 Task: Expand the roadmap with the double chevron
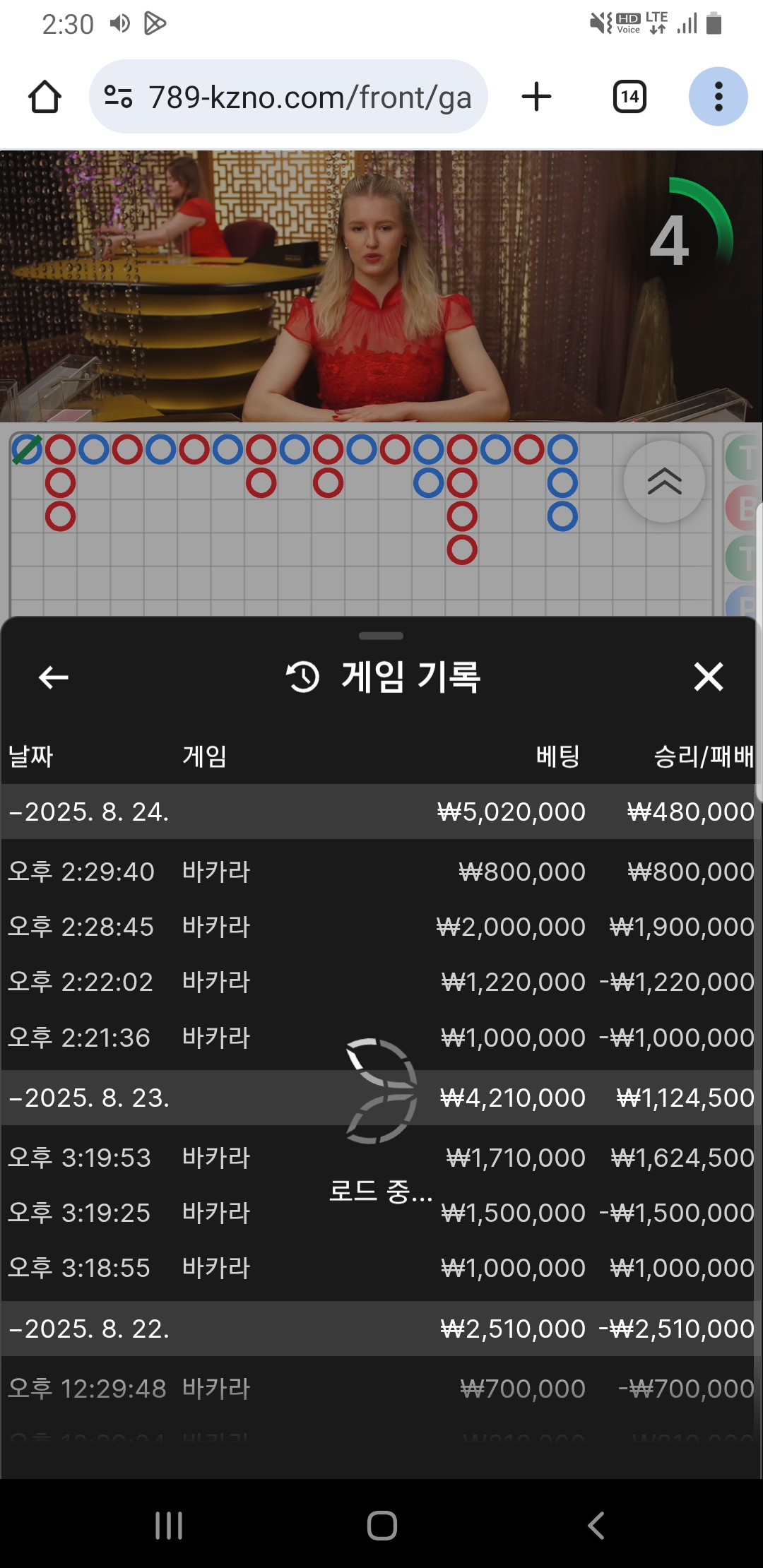tap(664, 482)
